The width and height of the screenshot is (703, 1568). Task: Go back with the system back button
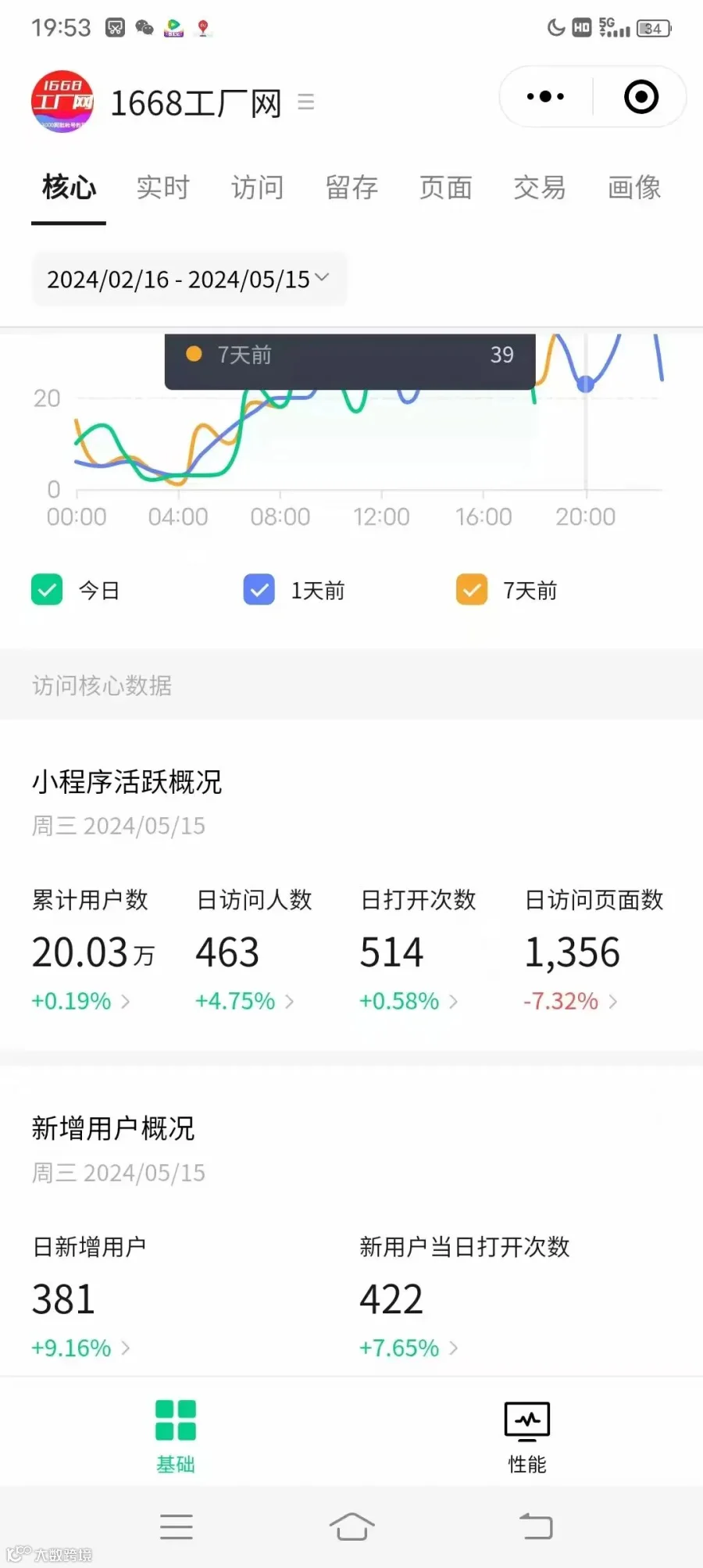(x=537, y=1526)
